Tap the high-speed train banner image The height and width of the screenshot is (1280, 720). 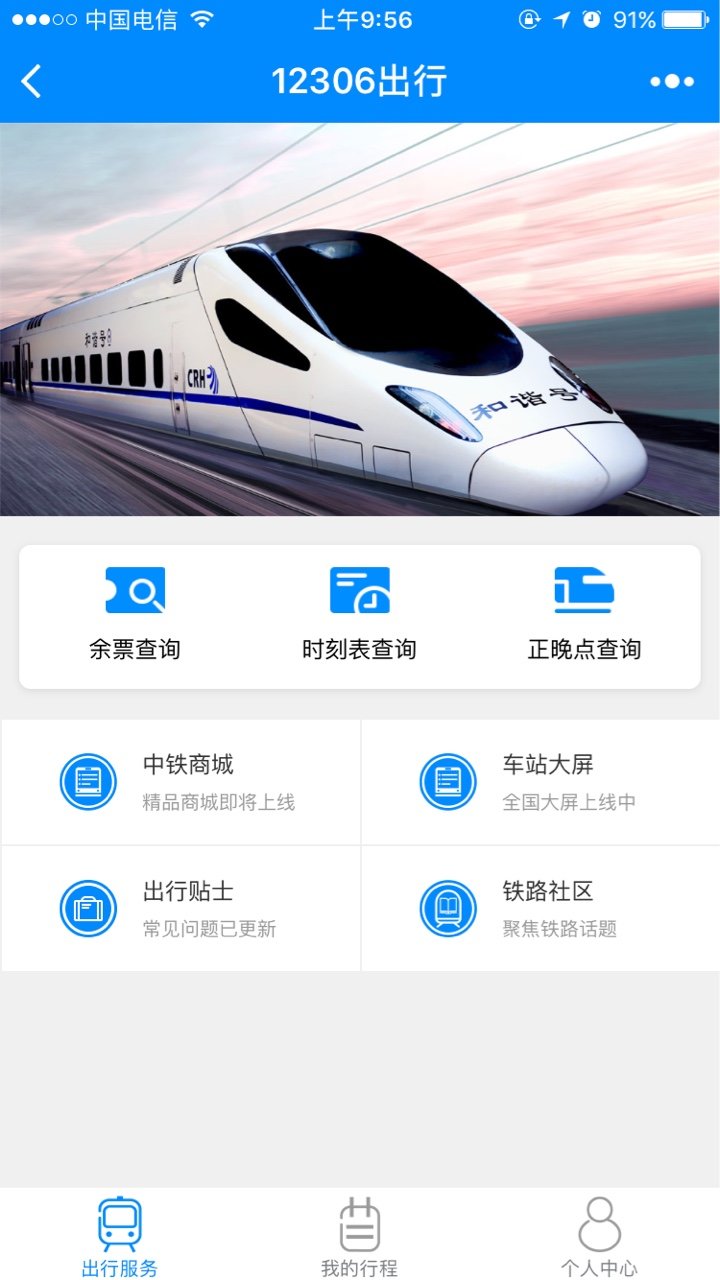point(360,320)
